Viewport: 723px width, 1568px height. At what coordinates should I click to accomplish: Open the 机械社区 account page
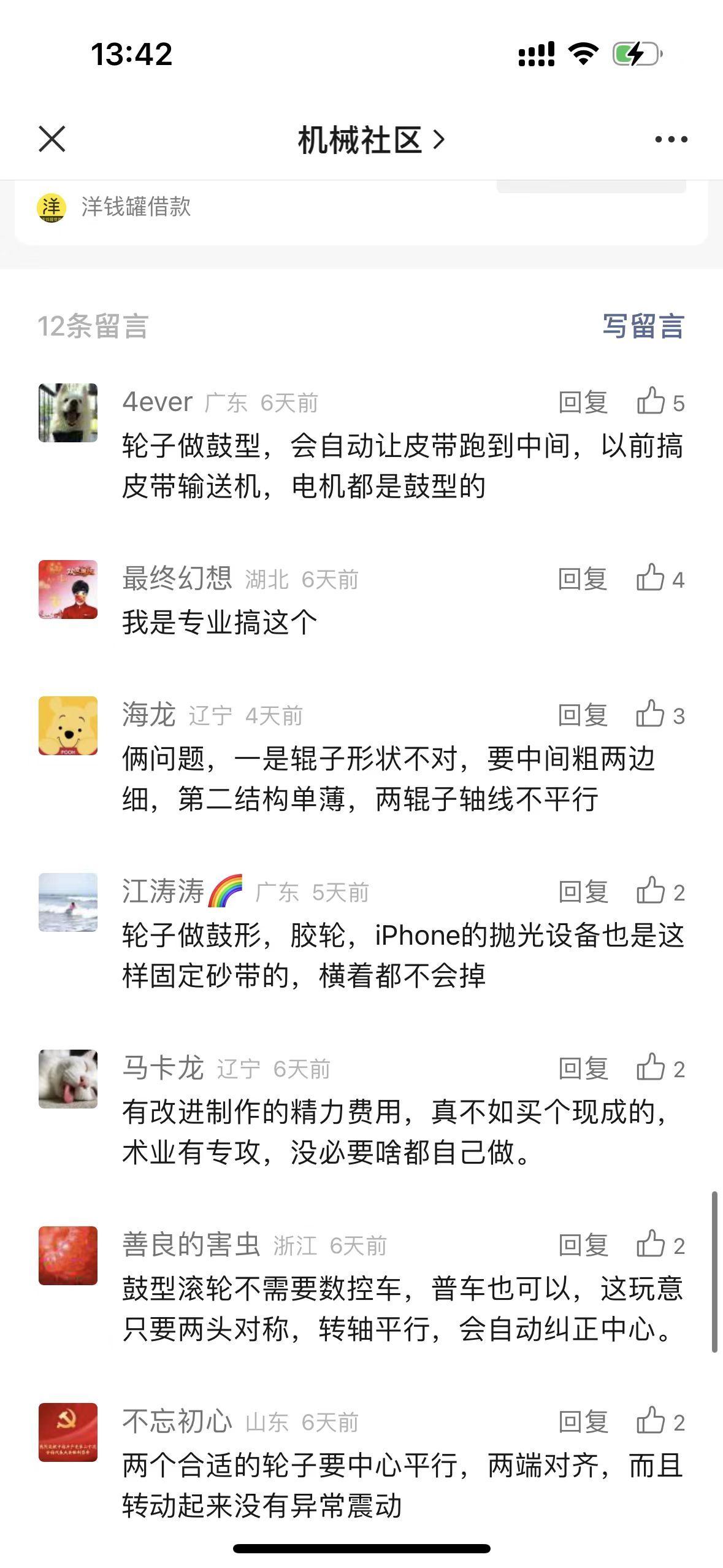(x=370, y=140)
